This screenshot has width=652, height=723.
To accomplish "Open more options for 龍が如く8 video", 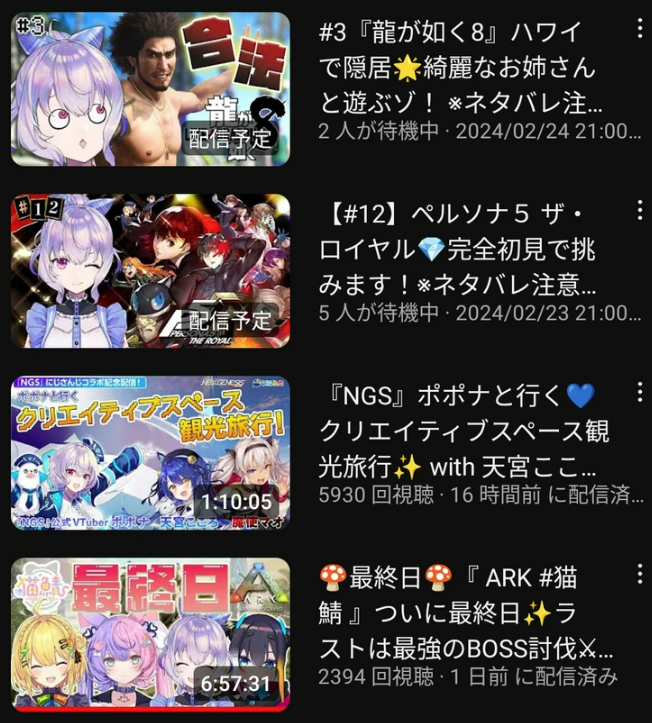I will pos(640,29).
